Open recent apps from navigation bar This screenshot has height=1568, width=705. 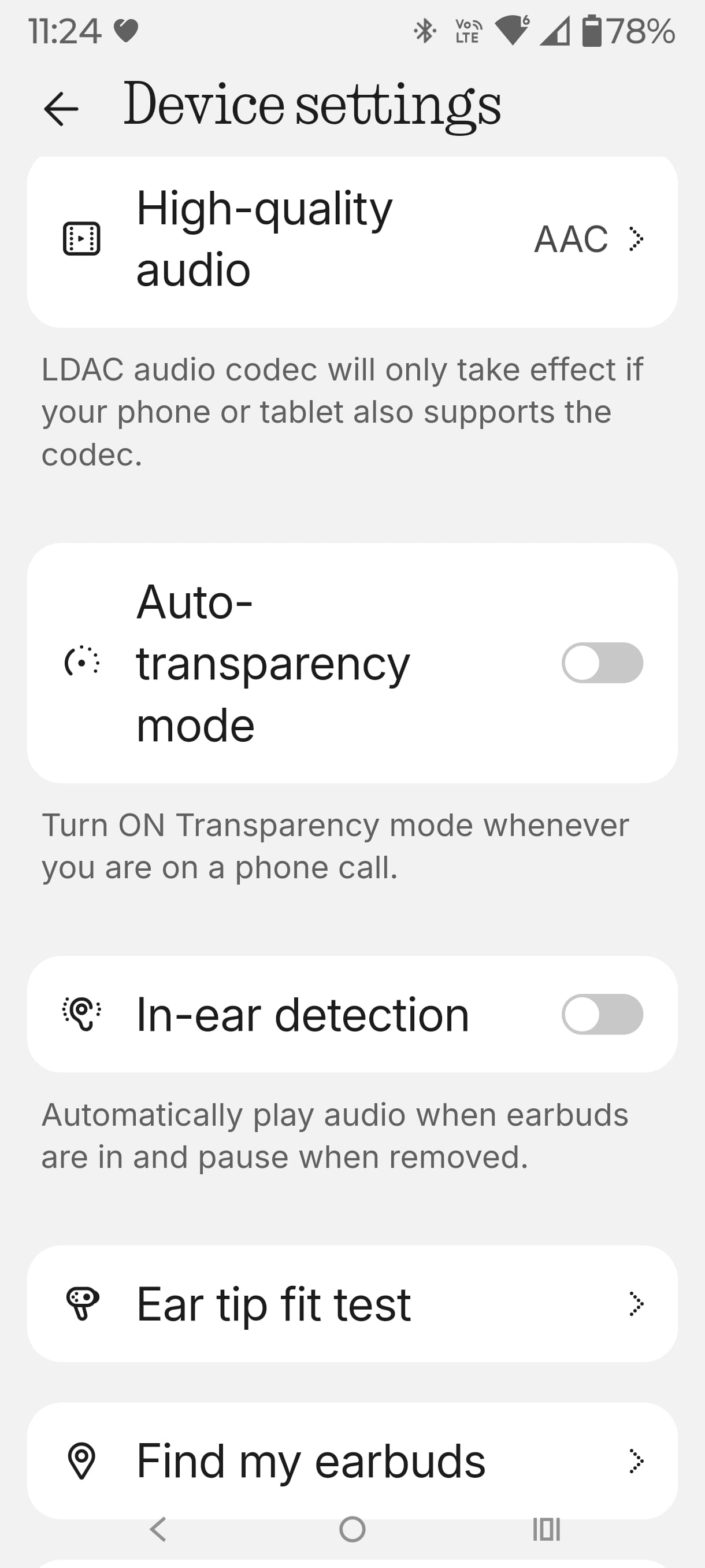click(546, 1529)
